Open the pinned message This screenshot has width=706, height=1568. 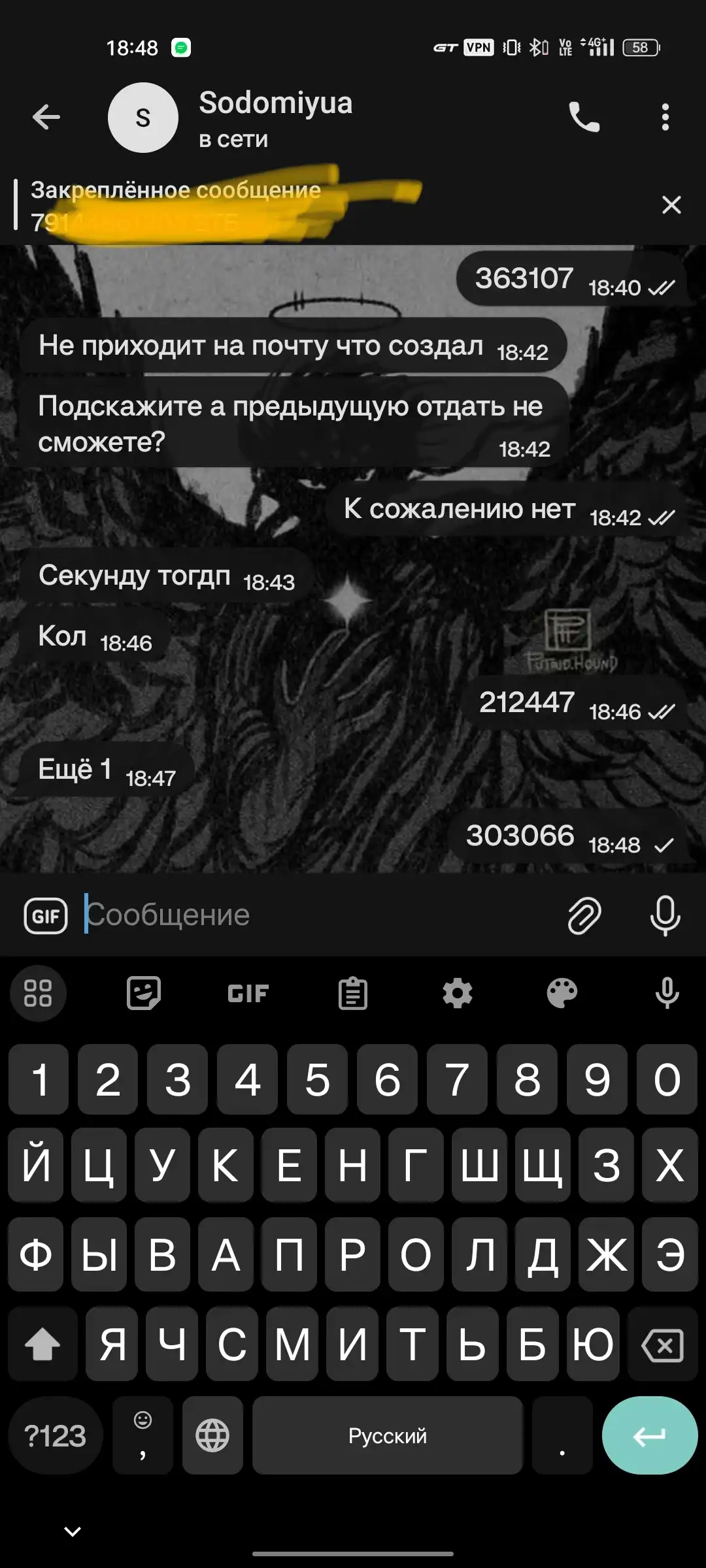tap(327, 205)
